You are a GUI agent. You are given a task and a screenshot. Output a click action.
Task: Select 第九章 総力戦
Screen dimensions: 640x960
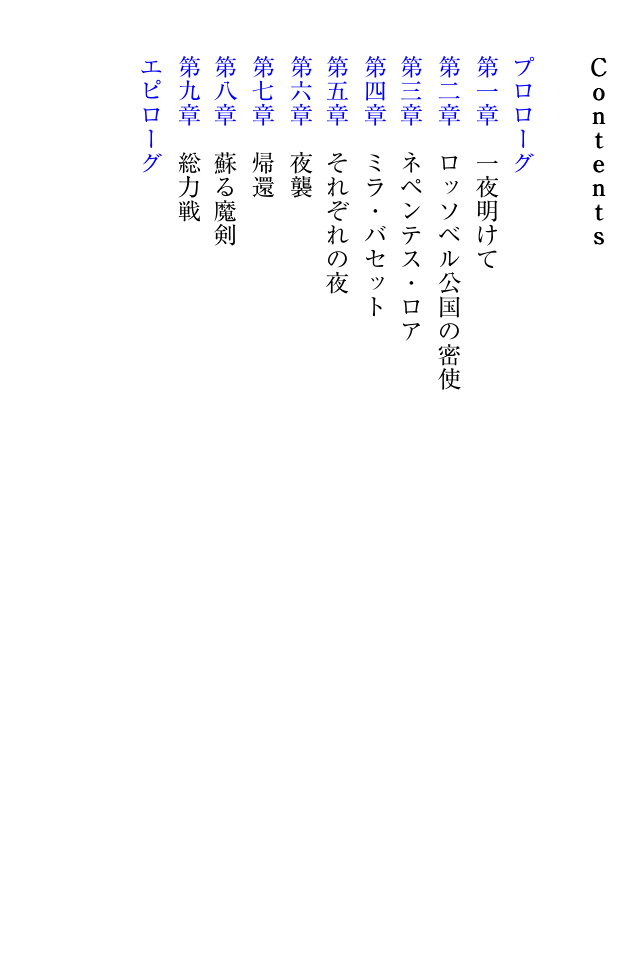tap(189, 91)
